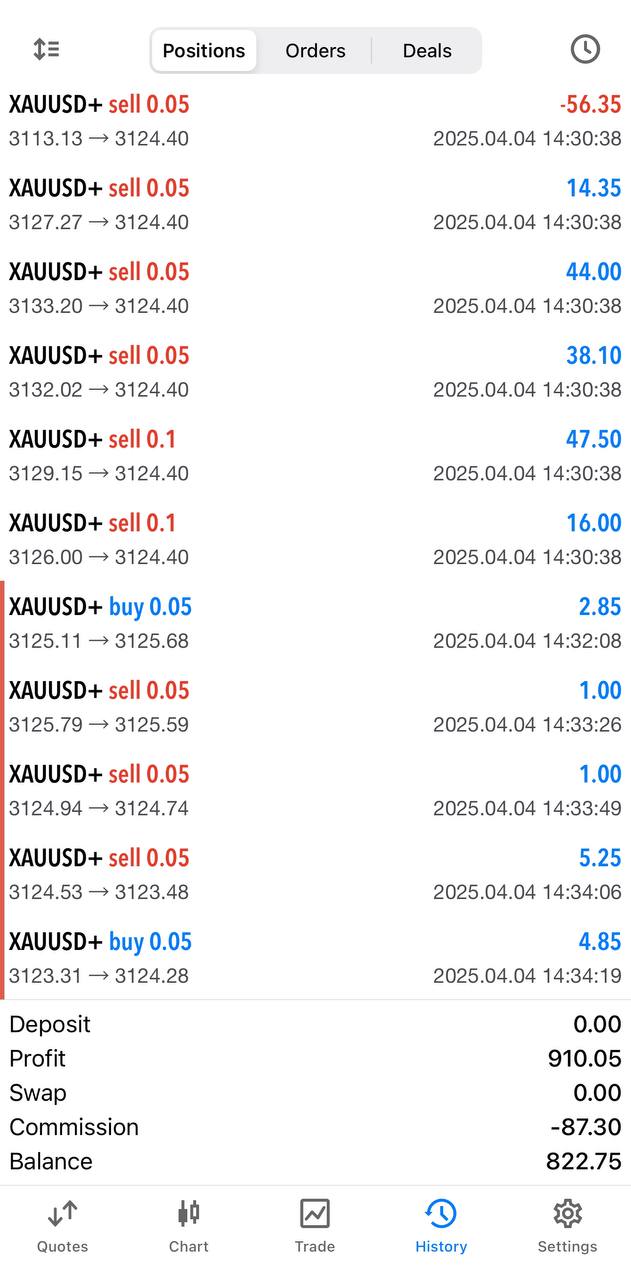Show the Deals segment
Viewport: 631px width, 1280px height.
pyautogui.click(x=427, y=51)
